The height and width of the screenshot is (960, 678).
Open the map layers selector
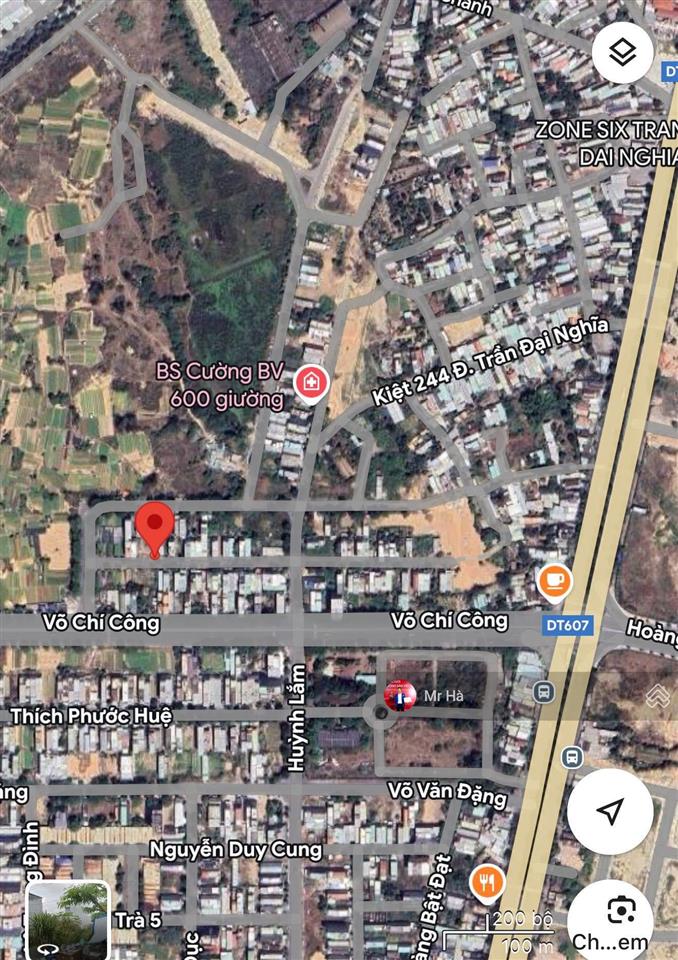pyautogui.click(x=622, y=52)
